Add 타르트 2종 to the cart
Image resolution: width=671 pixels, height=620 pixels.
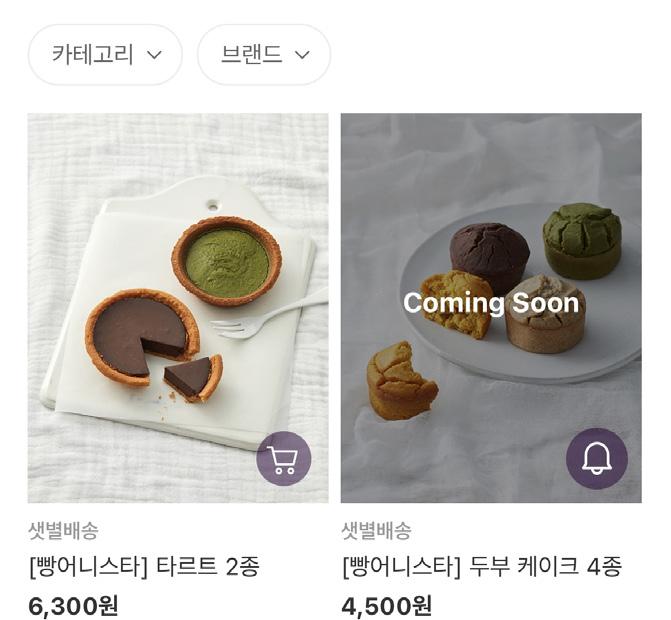tap(284, 459)
